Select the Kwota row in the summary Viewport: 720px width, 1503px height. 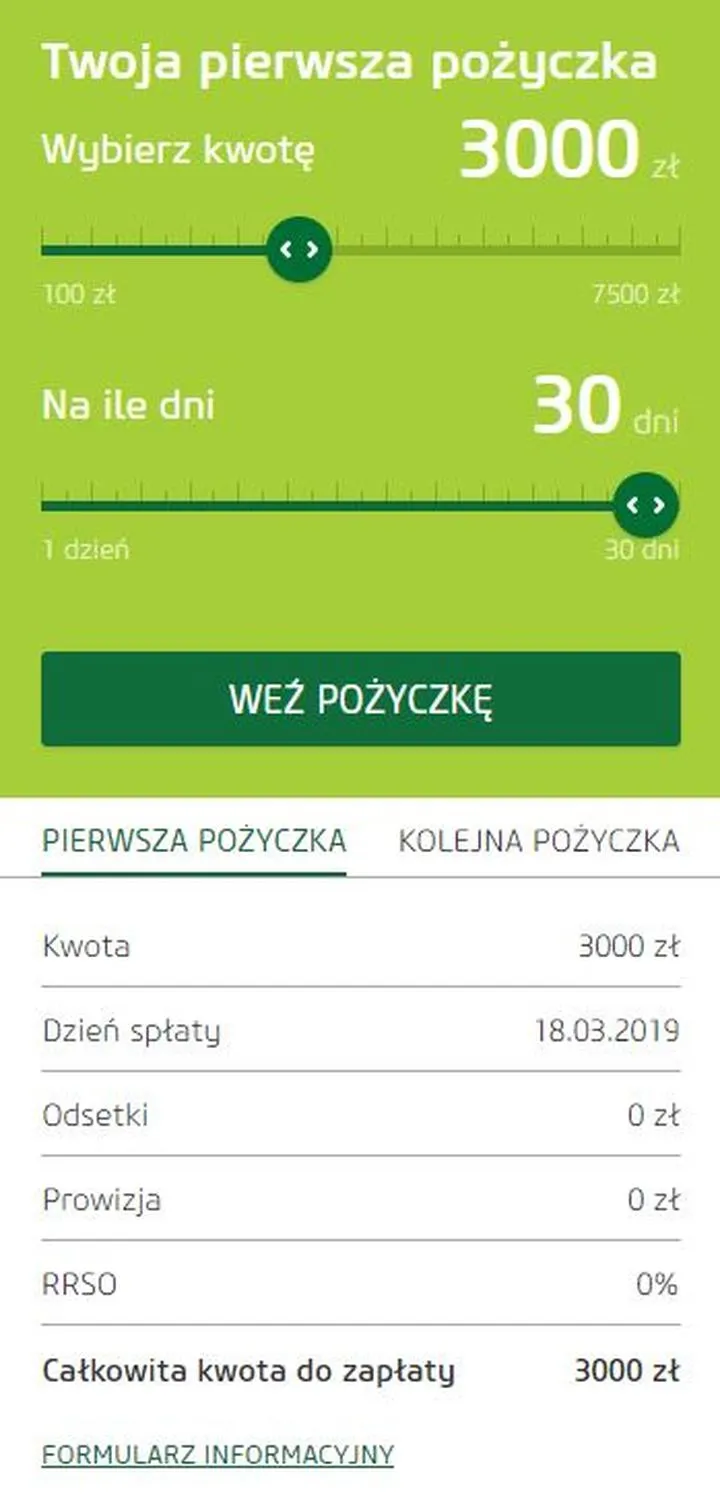(360, 944)
